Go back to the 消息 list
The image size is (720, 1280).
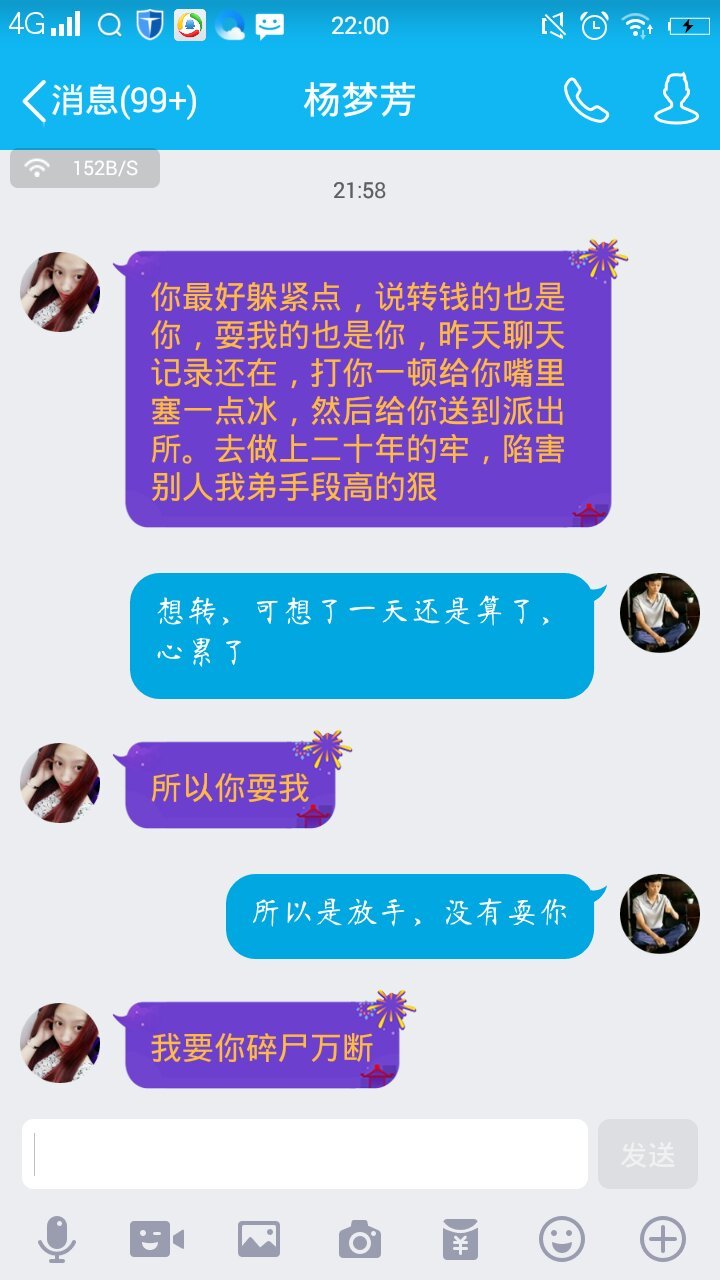[x=108, y=101]
